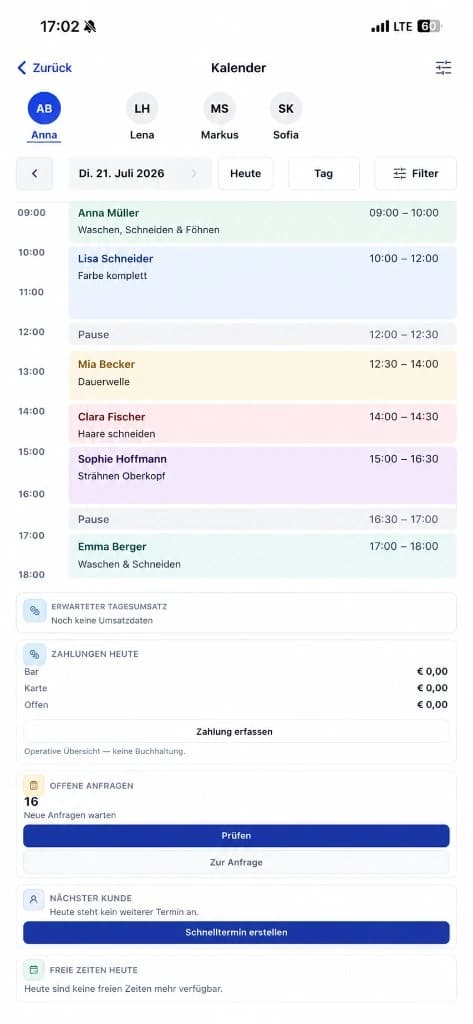Create a Schnelltermin
This screenshot has width=473, height=1024.
click(x=236, y=933)
